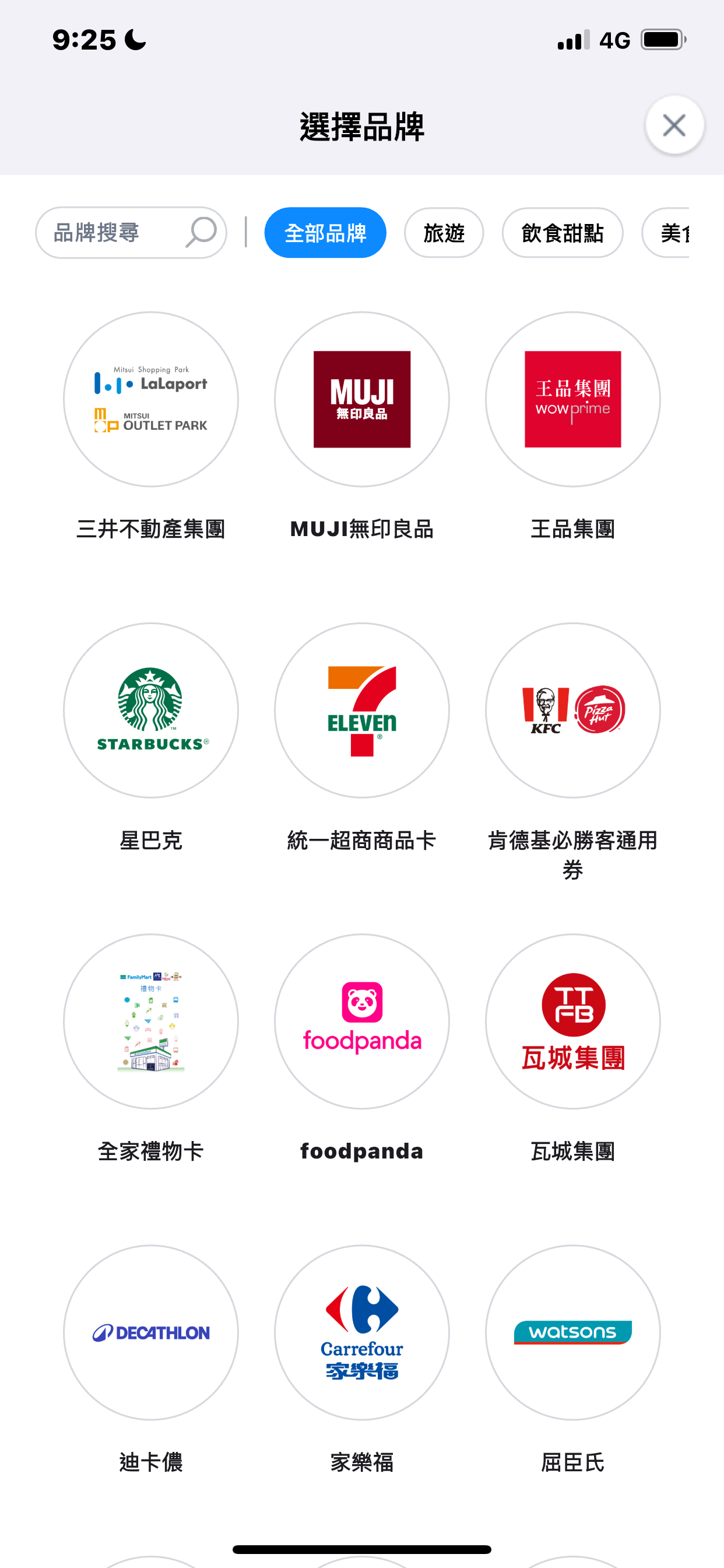Switch to the 飲食甜點 category
The width and height of the screenshot is (724, 1568).
(561, 233)
